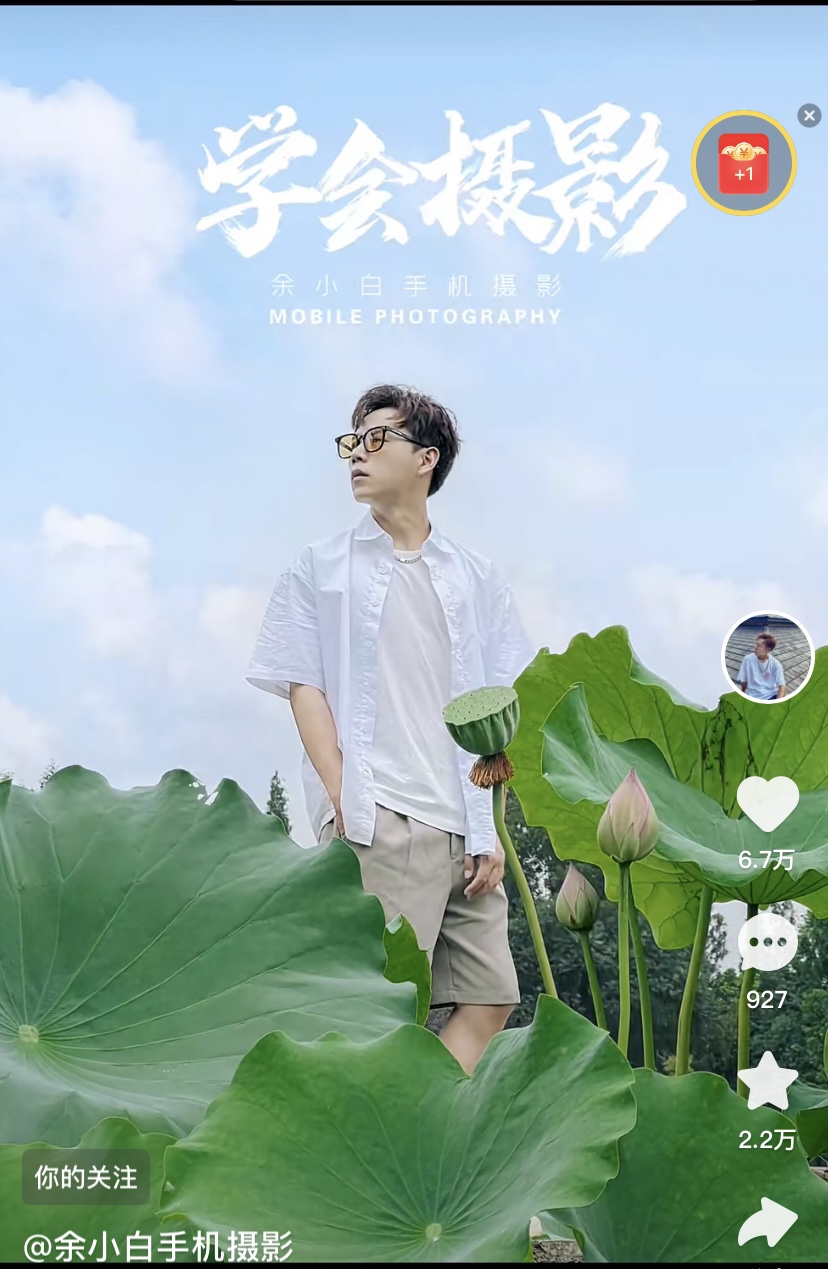Open the creator's profile avatar

click(x=767, y=657)
